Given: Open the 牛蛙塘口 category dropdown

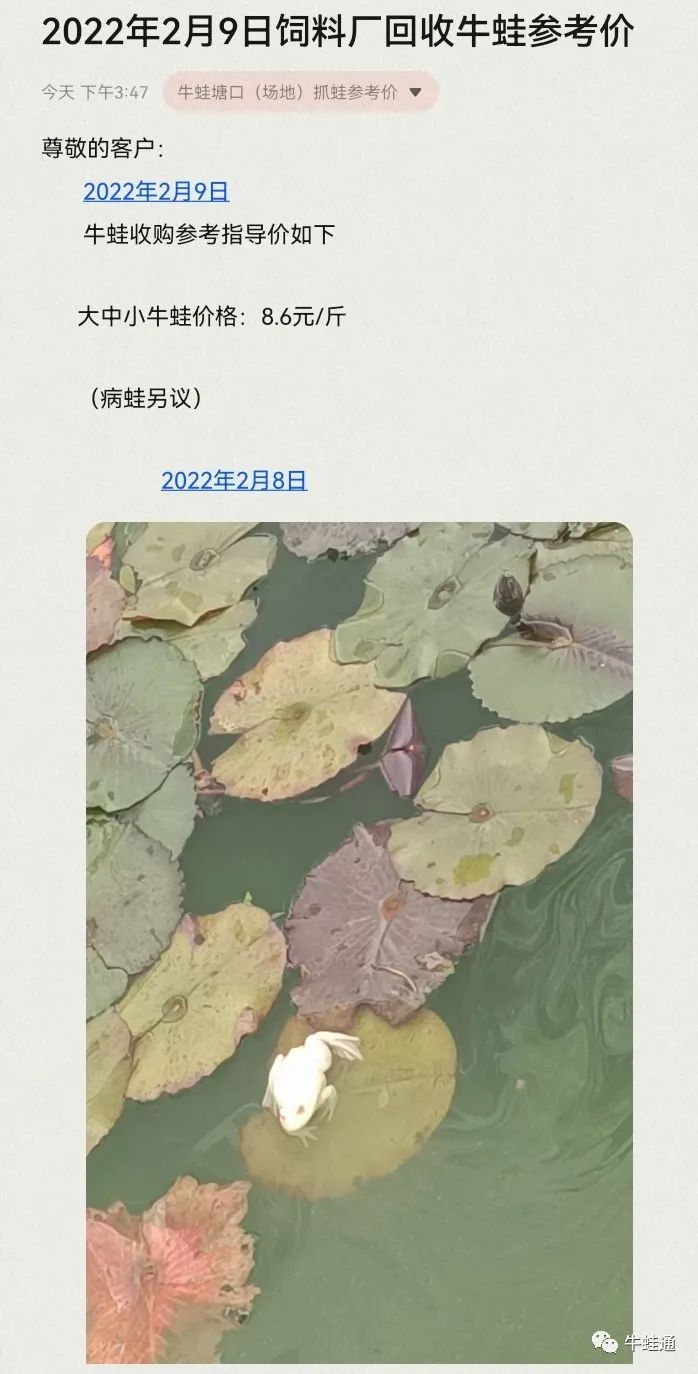Looking at the screenshot, I should tap(300, 92).
